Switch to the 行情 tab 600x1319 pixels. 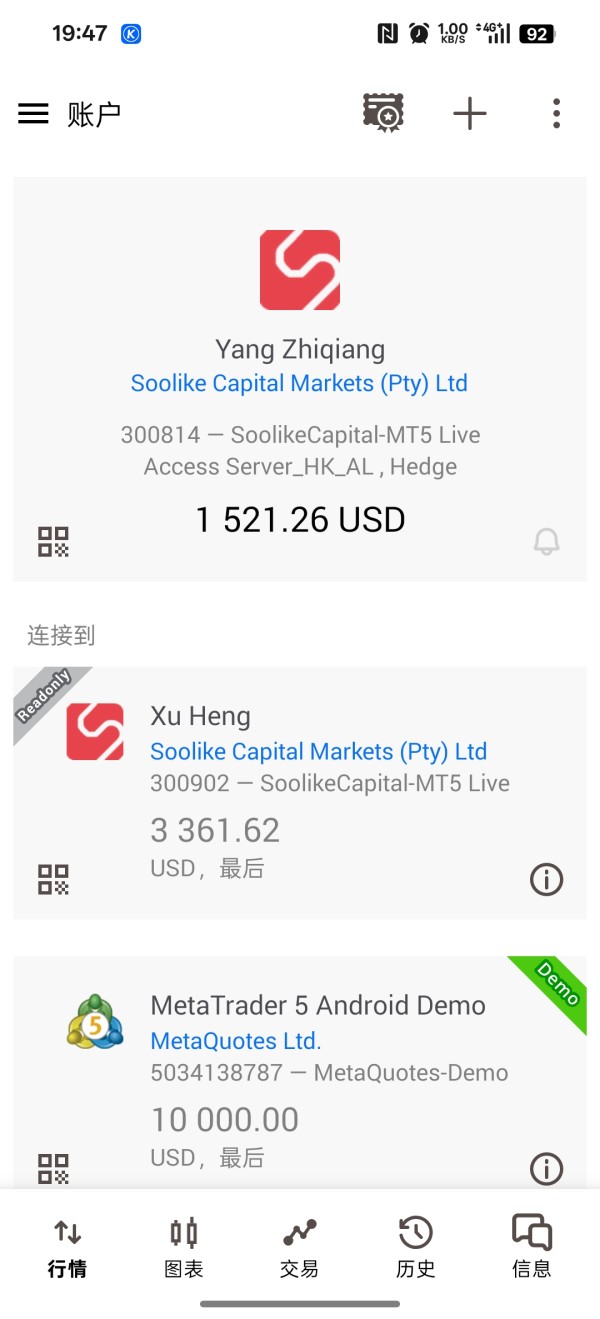pyautogui.click(x=67, y=1248)
